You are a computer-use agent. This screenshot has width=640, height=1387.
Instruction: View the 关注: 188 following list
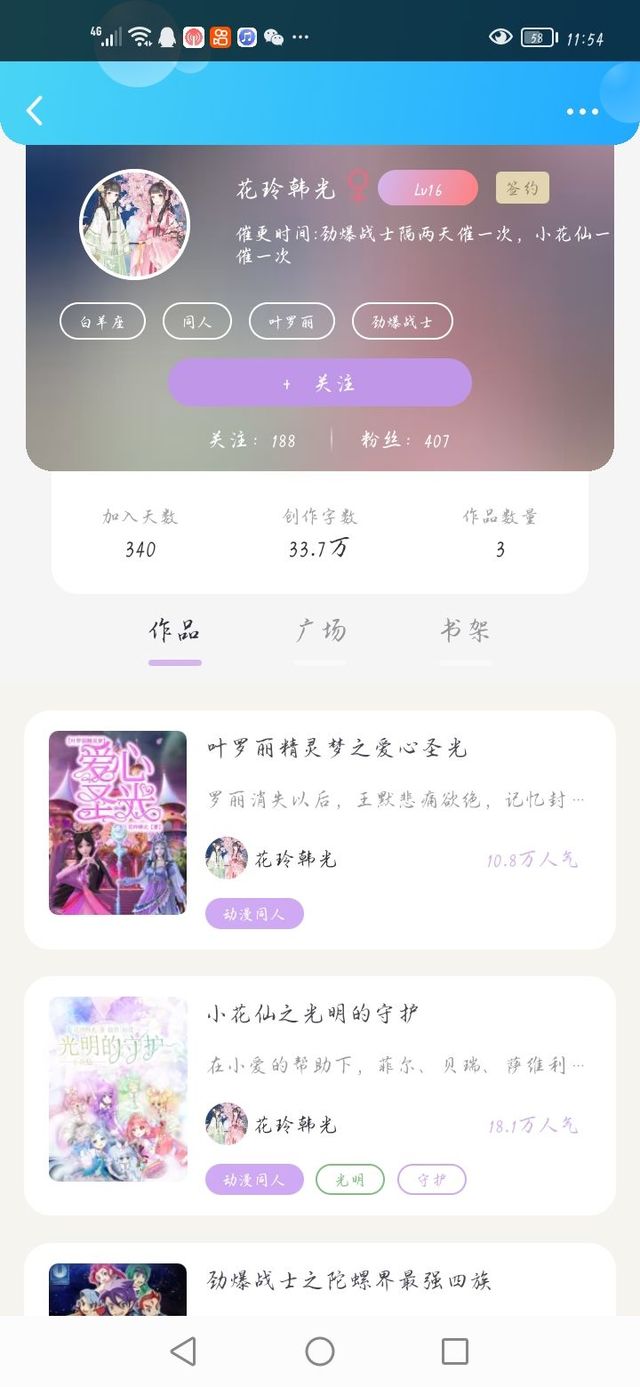[252, 440]
